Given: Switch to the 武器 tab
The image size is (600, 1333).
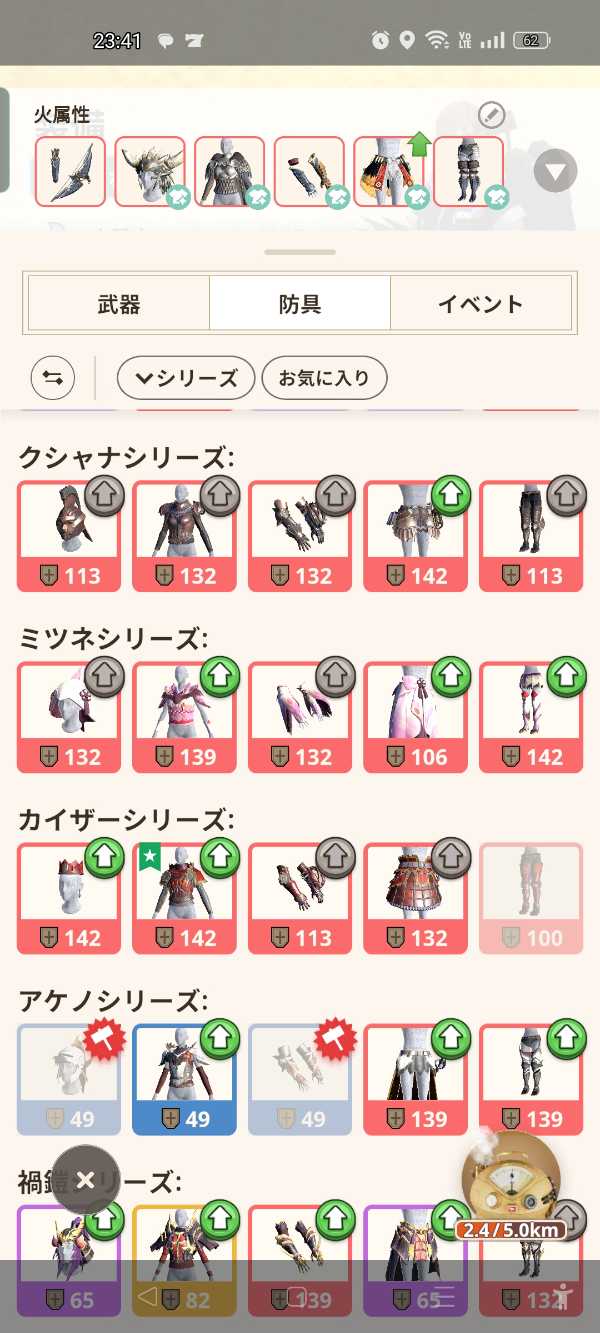Looking at the screenshot, I should 119,304.
